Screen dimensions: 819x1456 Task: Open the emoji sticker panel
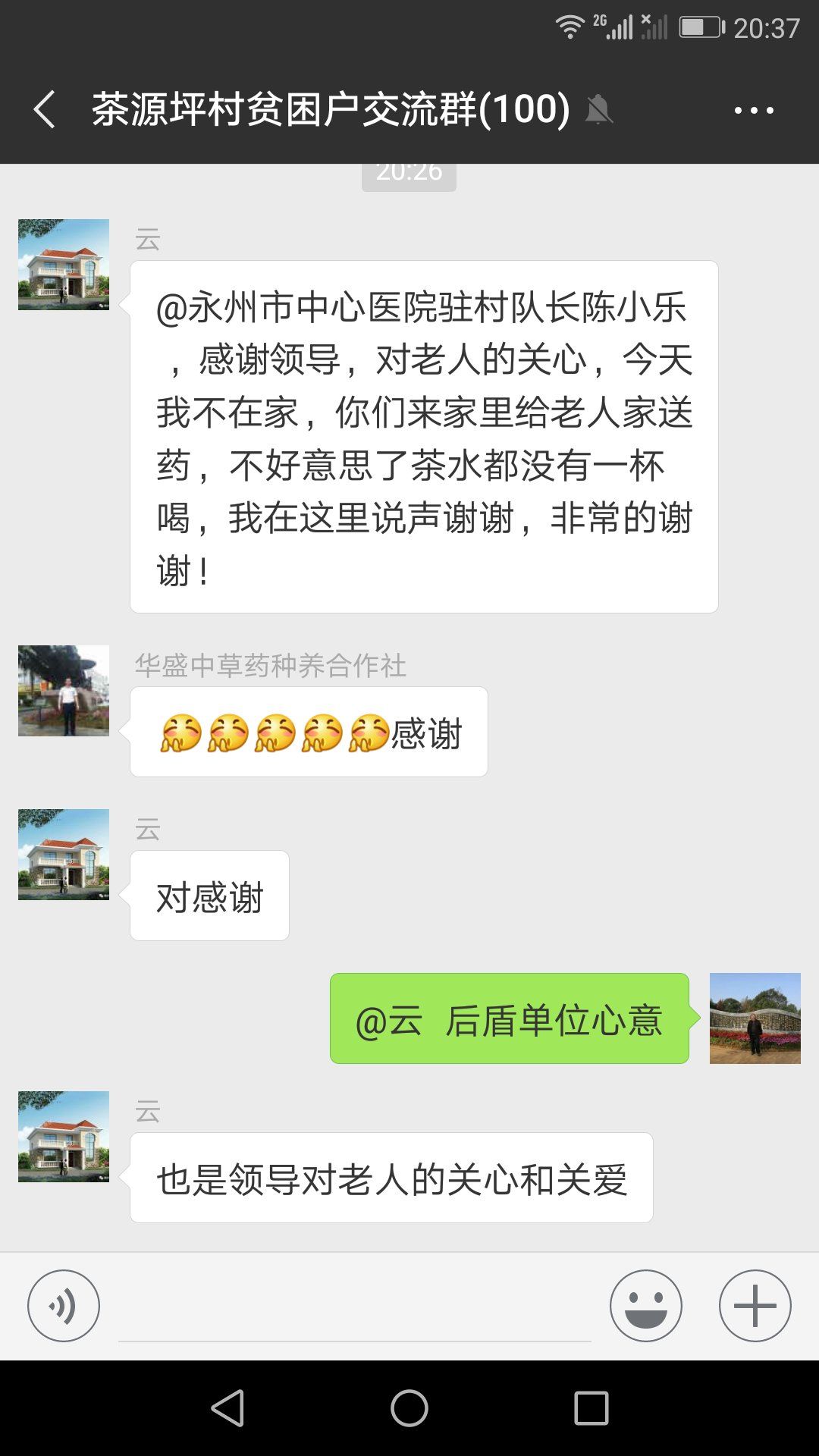tap(646, 1306)
